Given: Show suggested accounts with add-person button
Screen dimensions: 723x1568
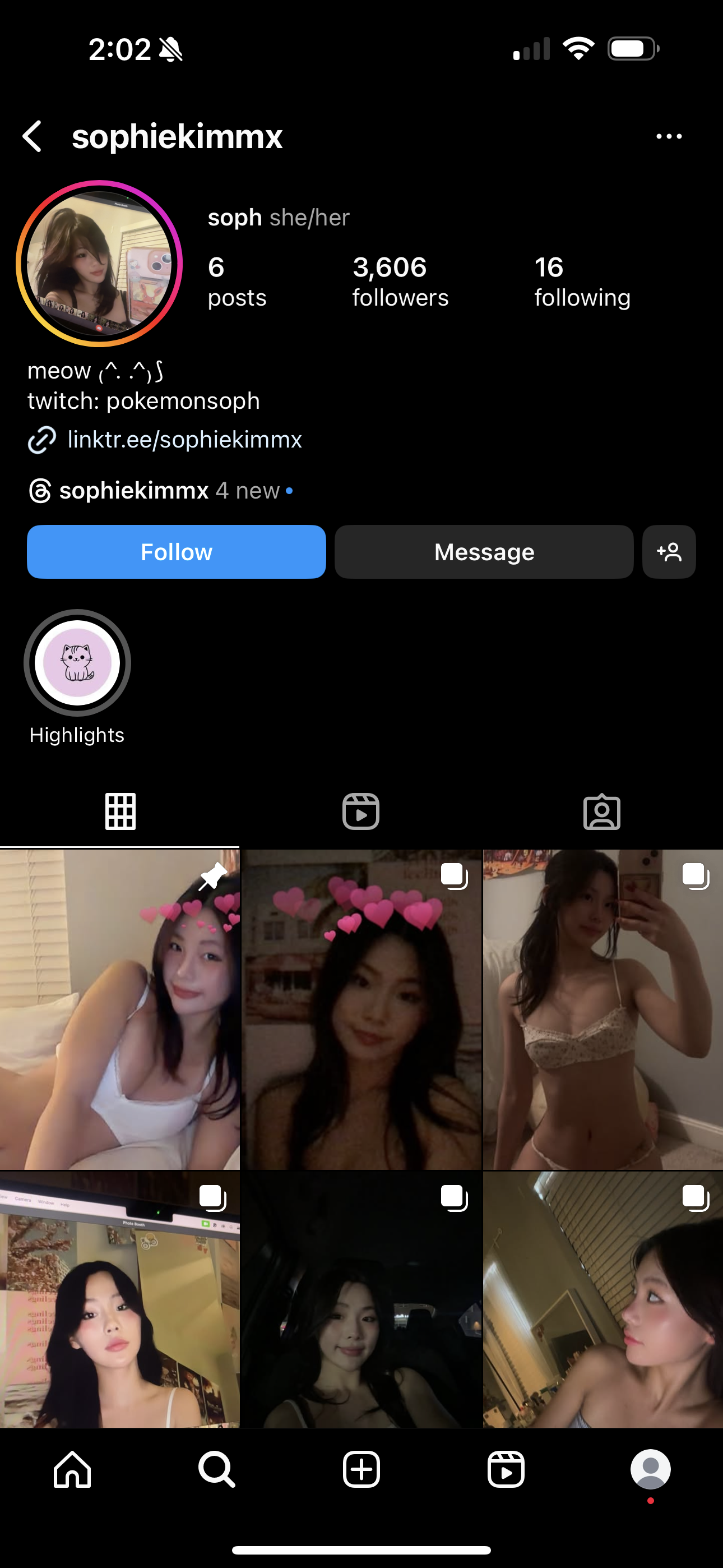Looking at the screenshot, I should point(669,552).
